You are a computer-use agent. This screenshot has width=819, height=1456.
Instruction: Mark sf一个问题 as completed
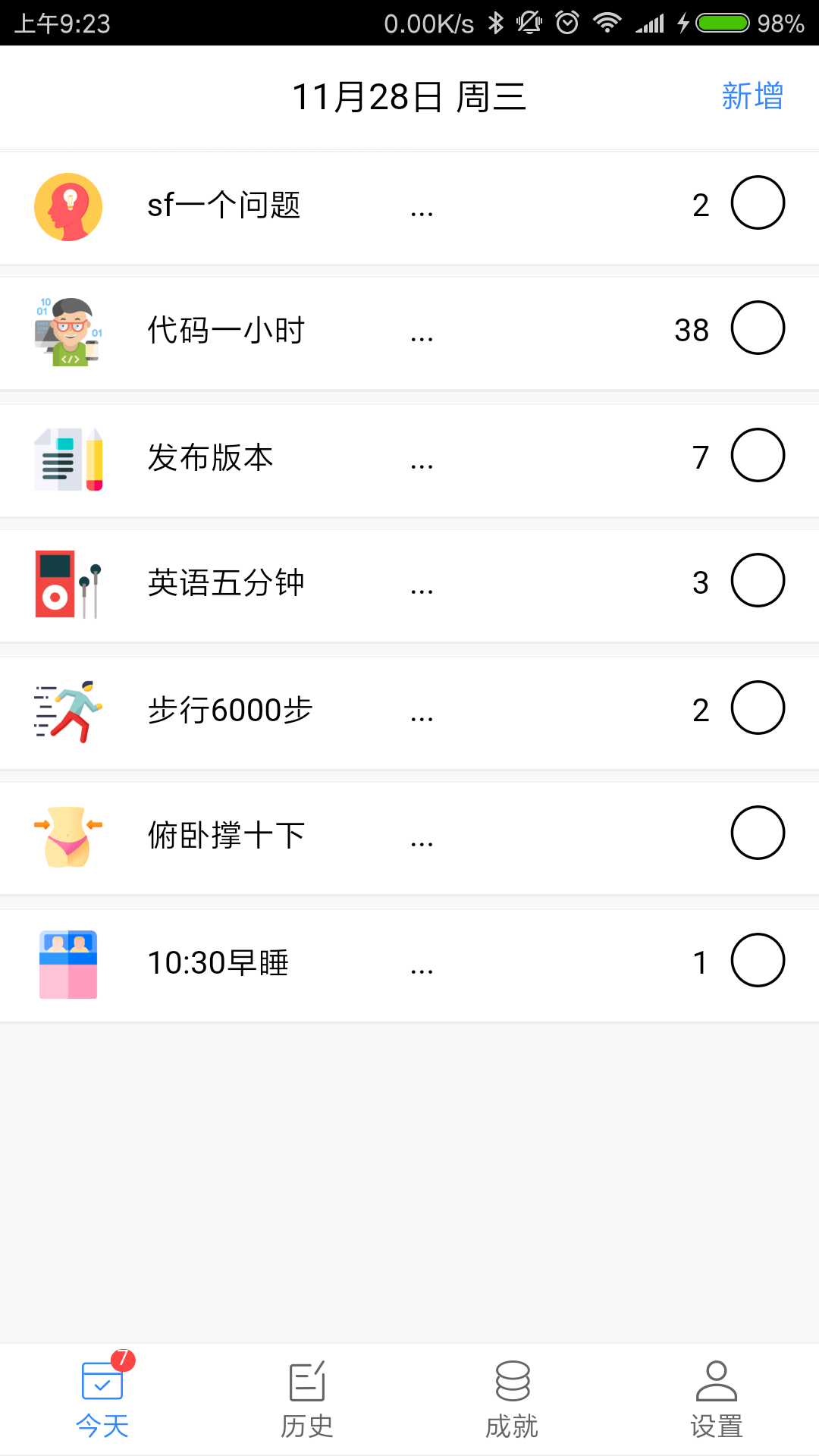pyautogui.click(x=758, y=202)
